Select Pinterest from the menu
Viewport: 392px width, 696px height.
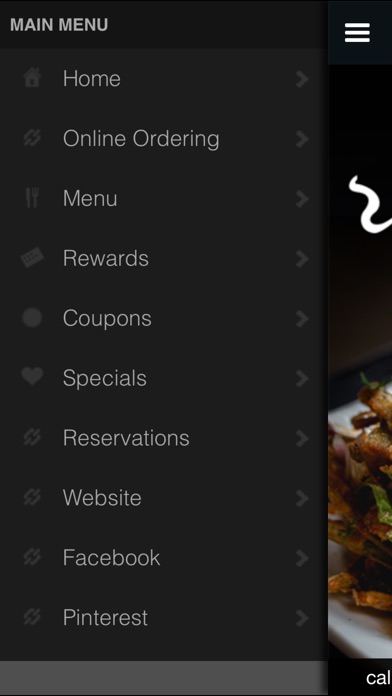tap(164, 618)
